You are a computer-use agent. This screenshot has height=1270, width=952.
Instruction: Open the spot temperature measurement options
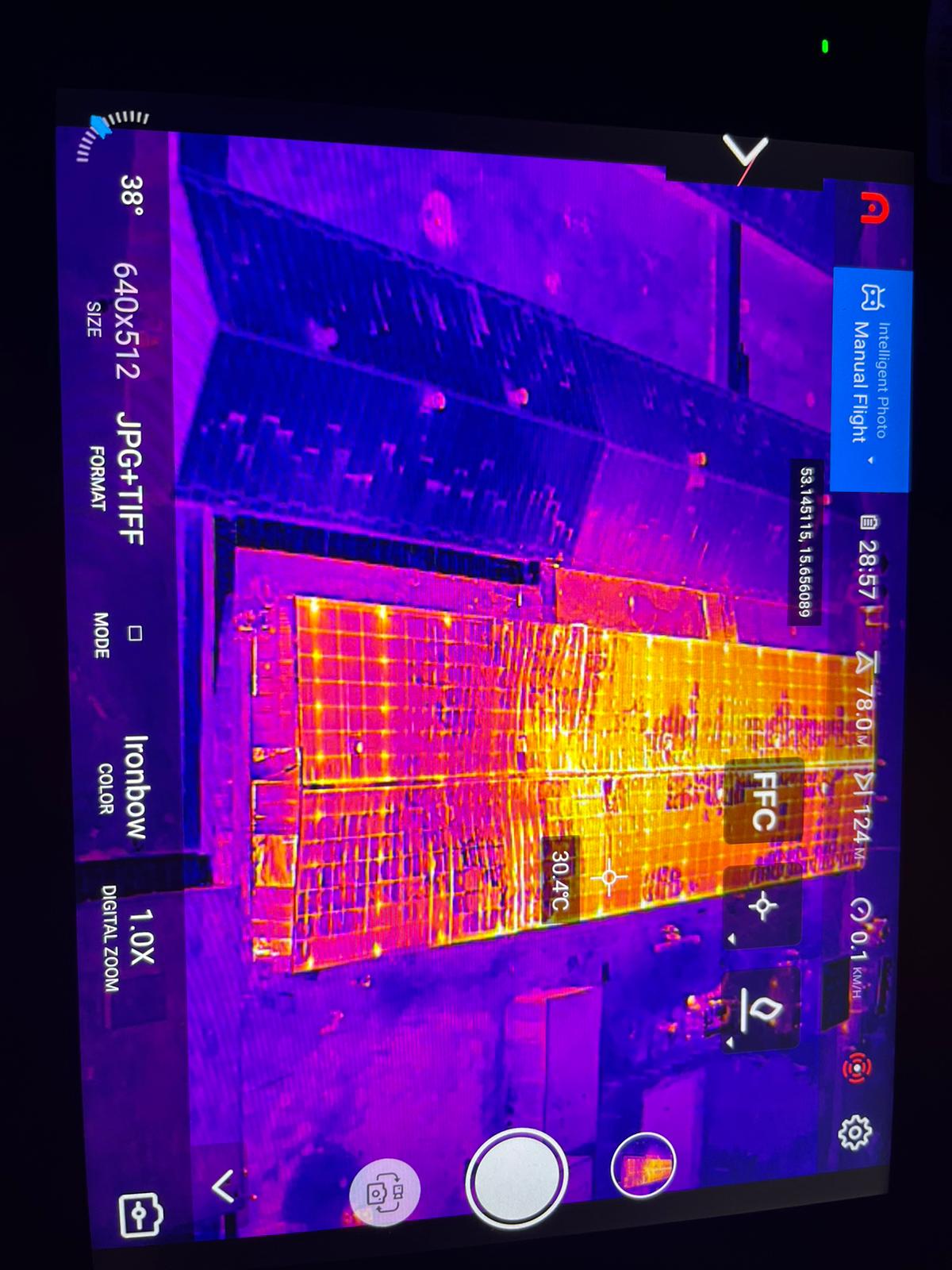click(762, 906)
